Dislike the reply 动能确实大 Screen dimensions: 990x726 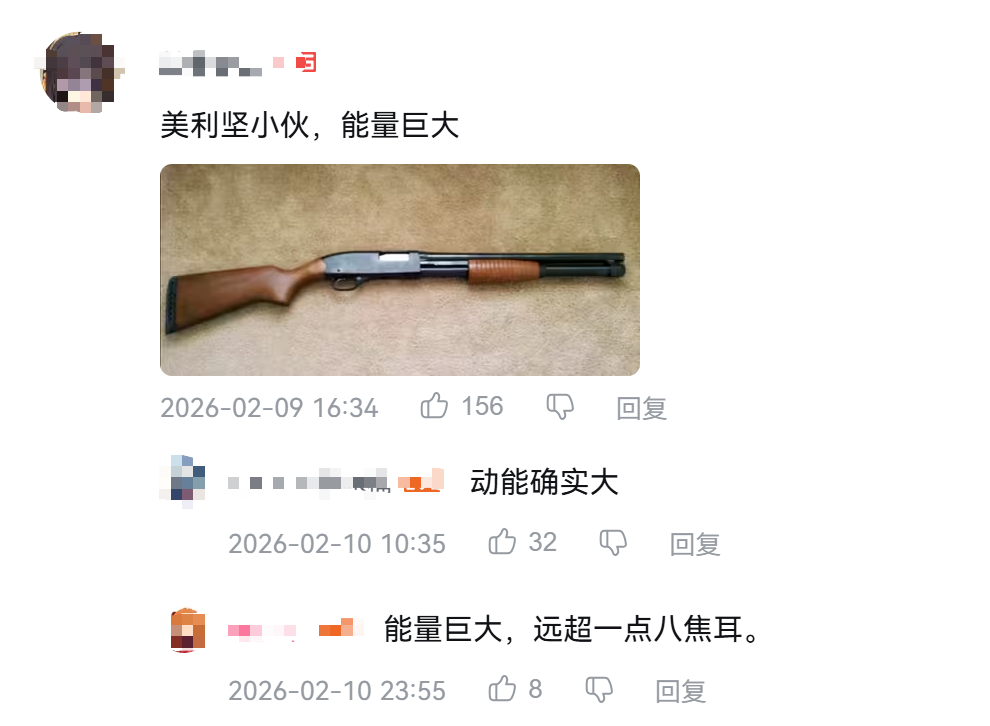pyautogui.click(x=612, y=543)
